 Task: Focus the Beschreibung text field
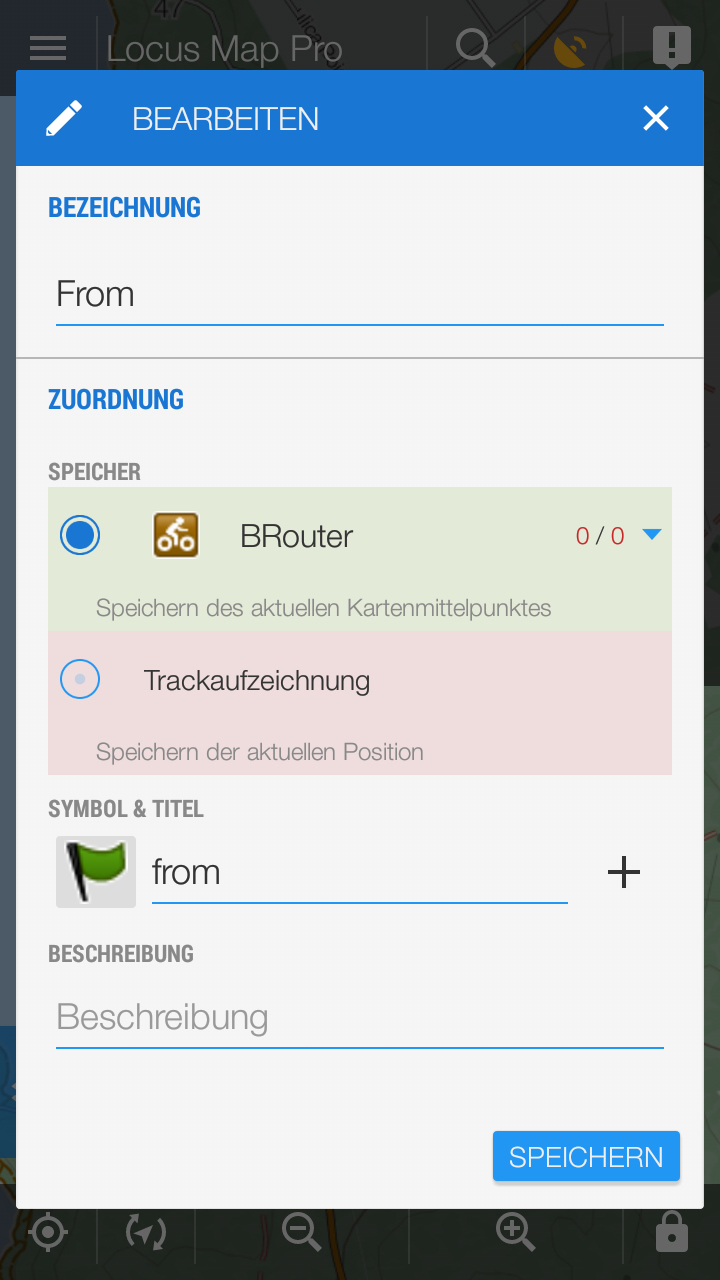tap(358, 1018)
